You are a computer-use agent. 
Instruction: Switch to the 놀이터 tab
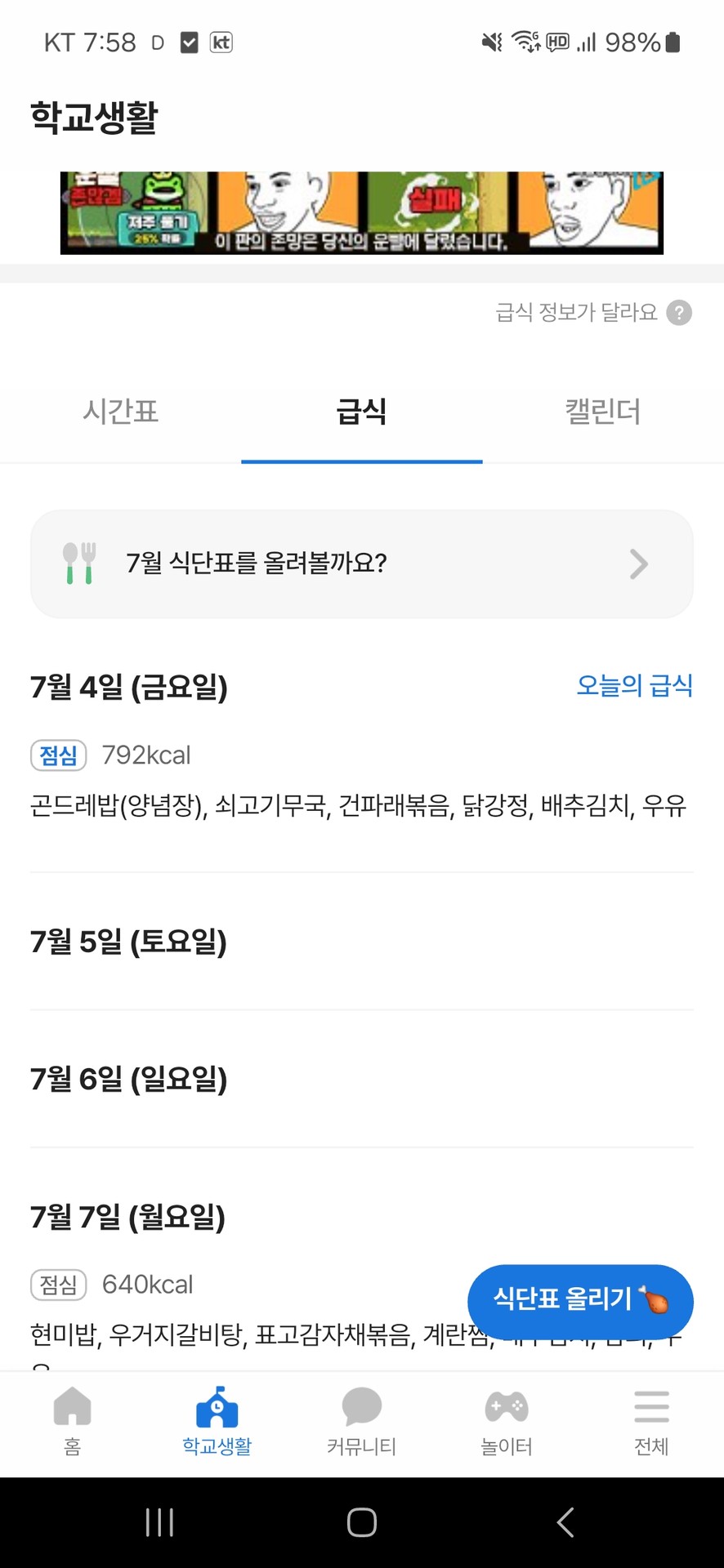pyautogui.click(x=507, y=1422)
